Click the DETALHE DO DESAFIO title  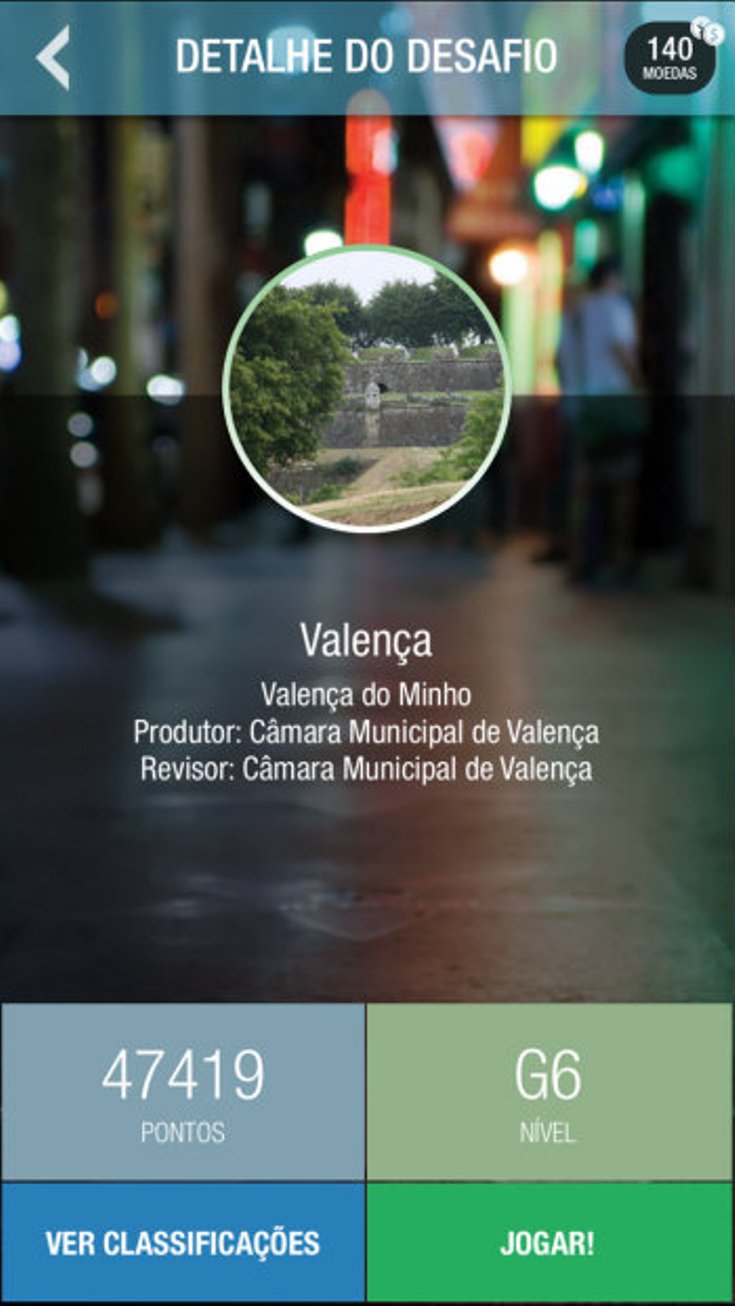pos(367,56)
